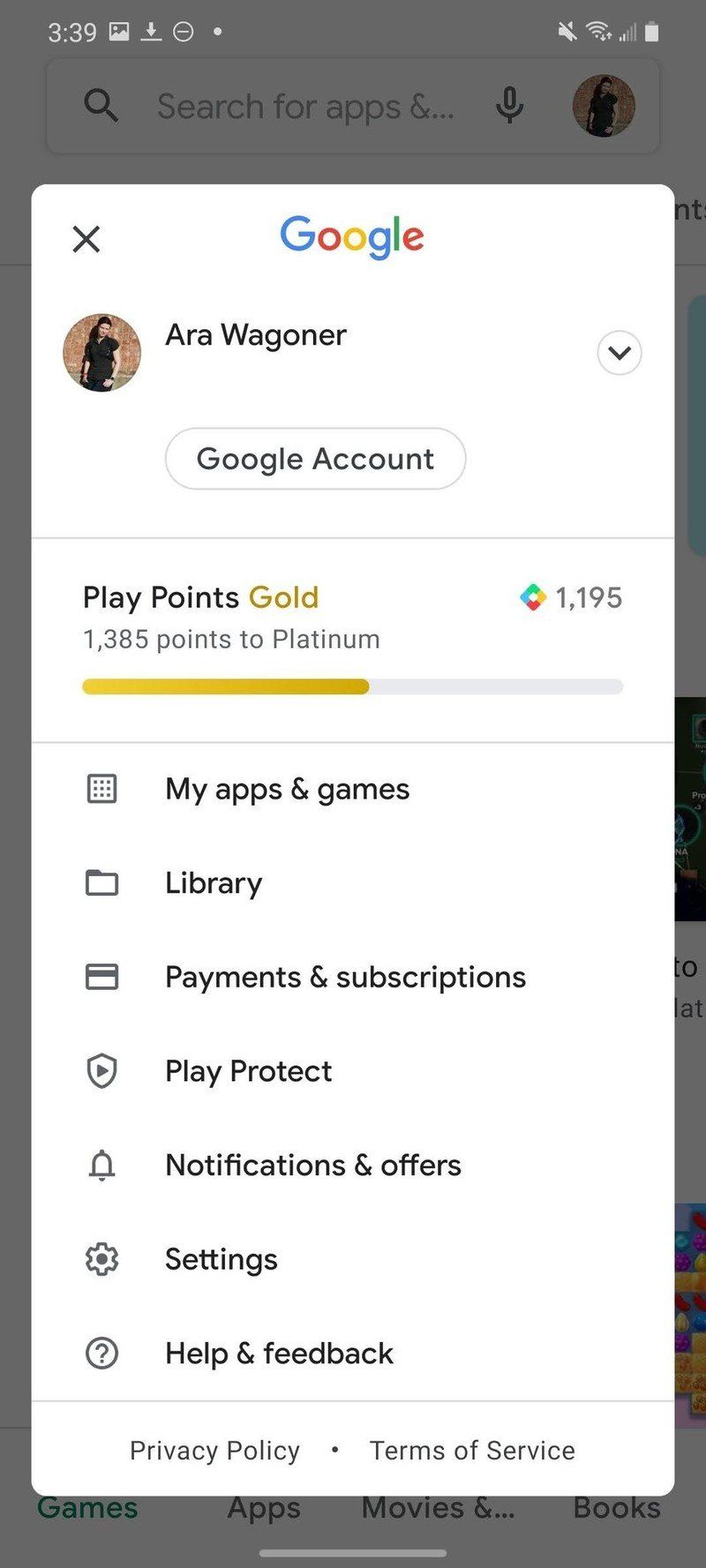Viewport: 706px width, 1568px height.
Task: View the Privacy Policy
Action: 214,1450
